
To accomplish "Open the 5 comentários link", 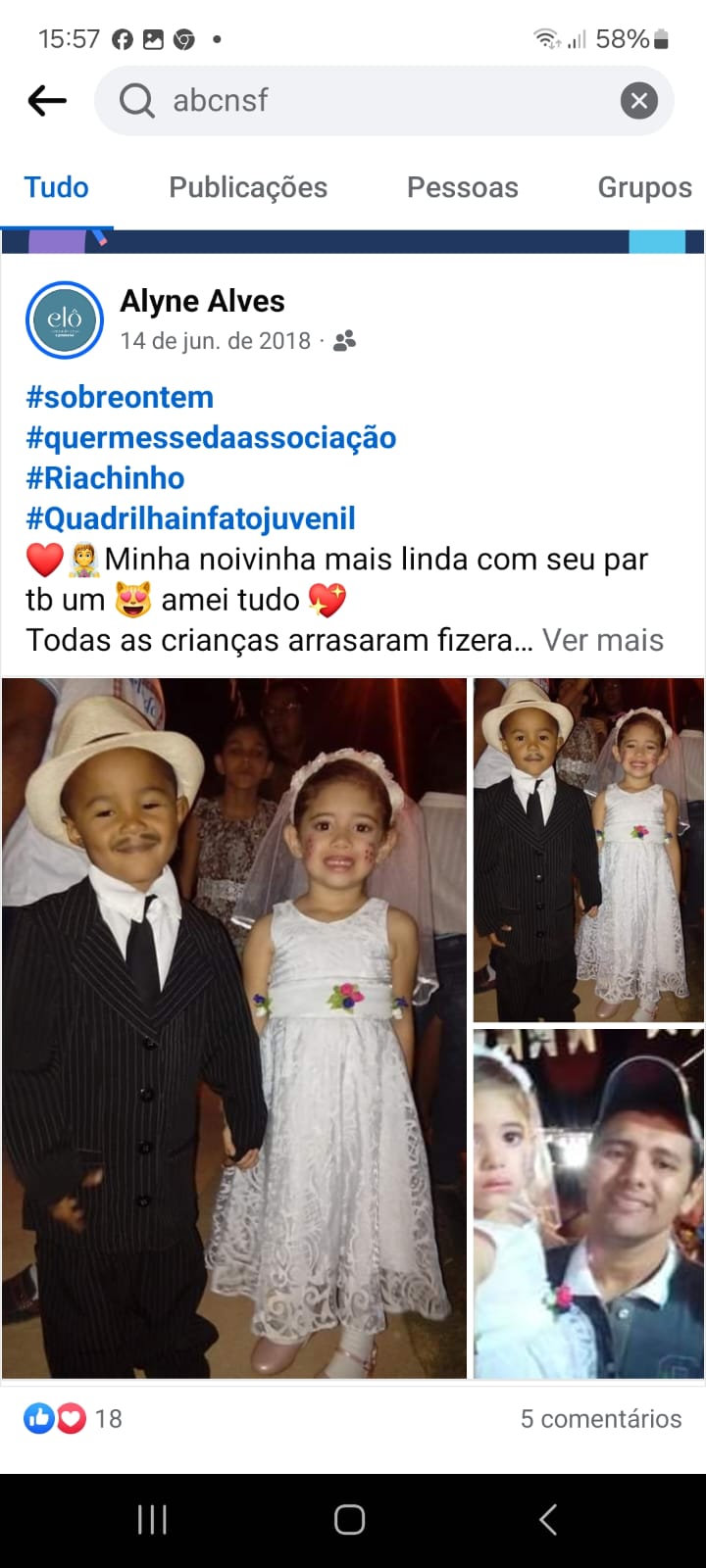I will tap(600, 1418).
